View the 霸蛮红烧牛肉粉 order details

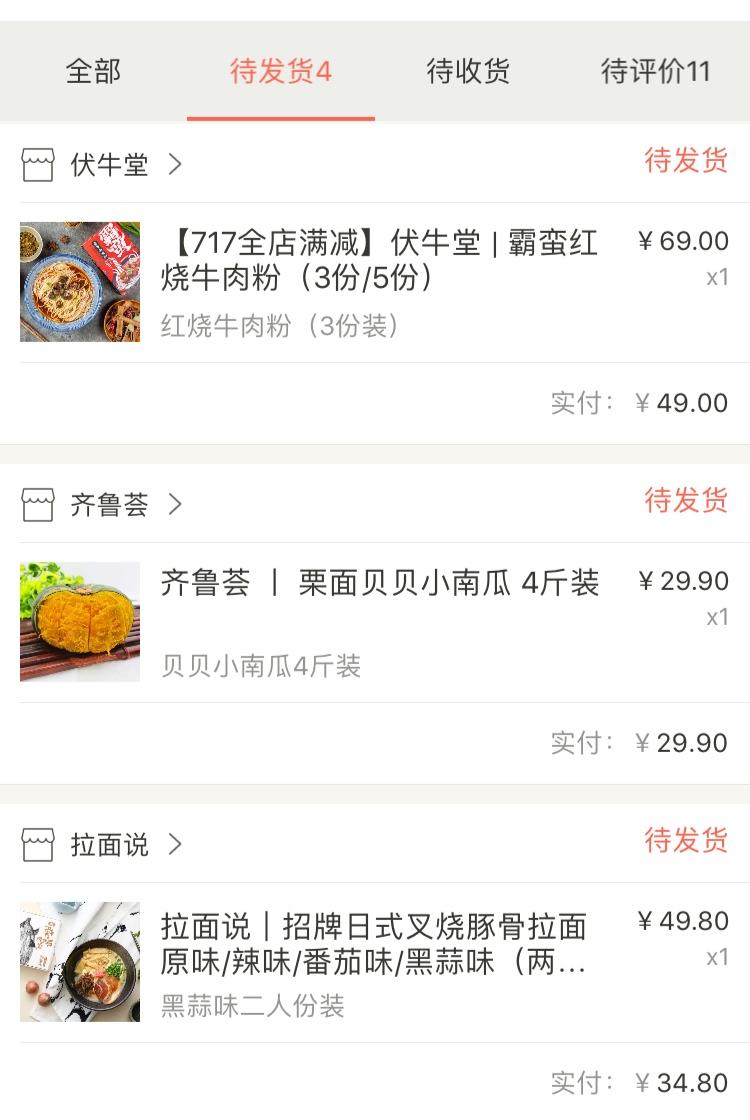(380, 260)
